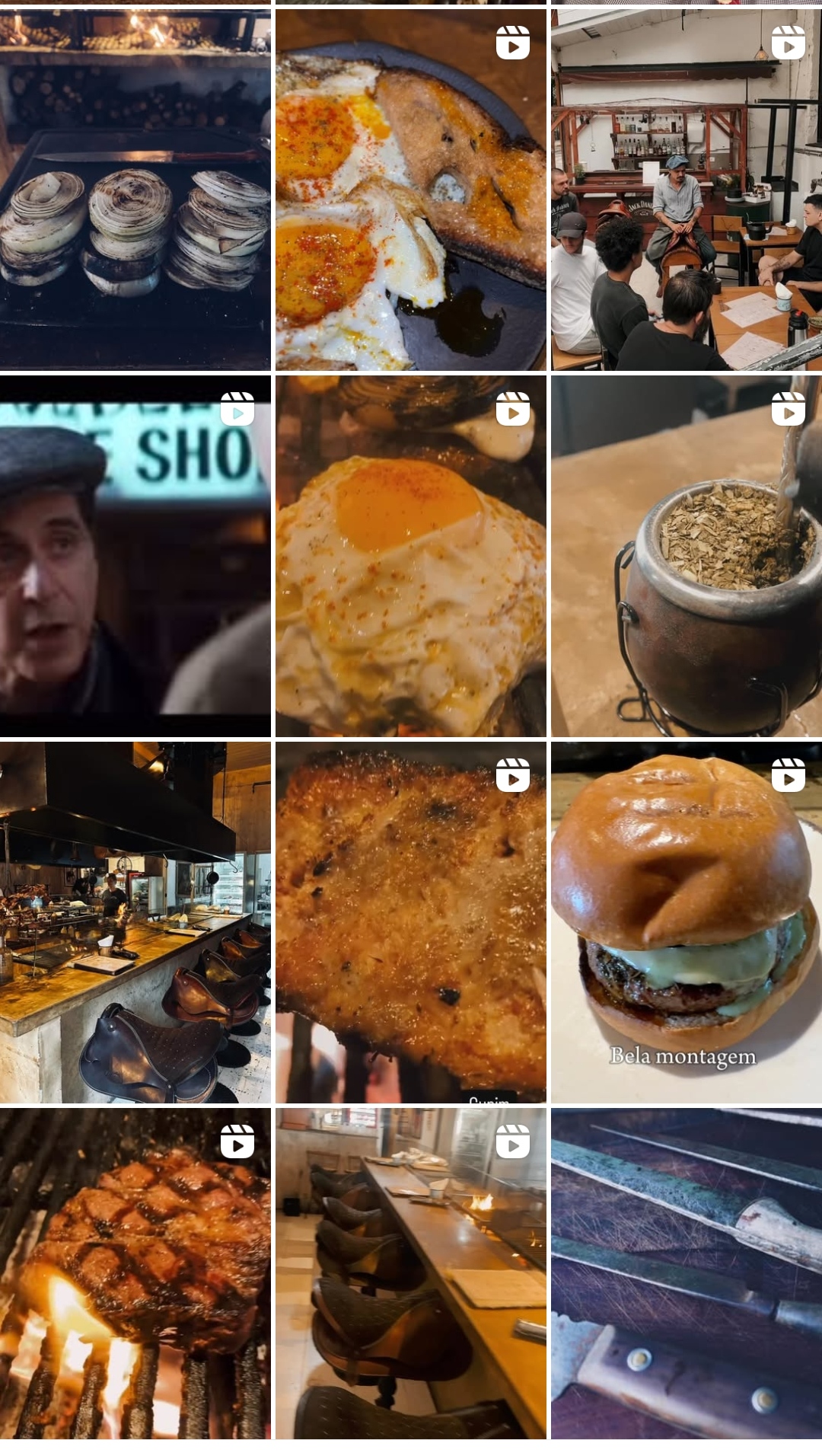Open the knives photo post
Viewport: 822px width, 1456px height.
(686, 1273)
